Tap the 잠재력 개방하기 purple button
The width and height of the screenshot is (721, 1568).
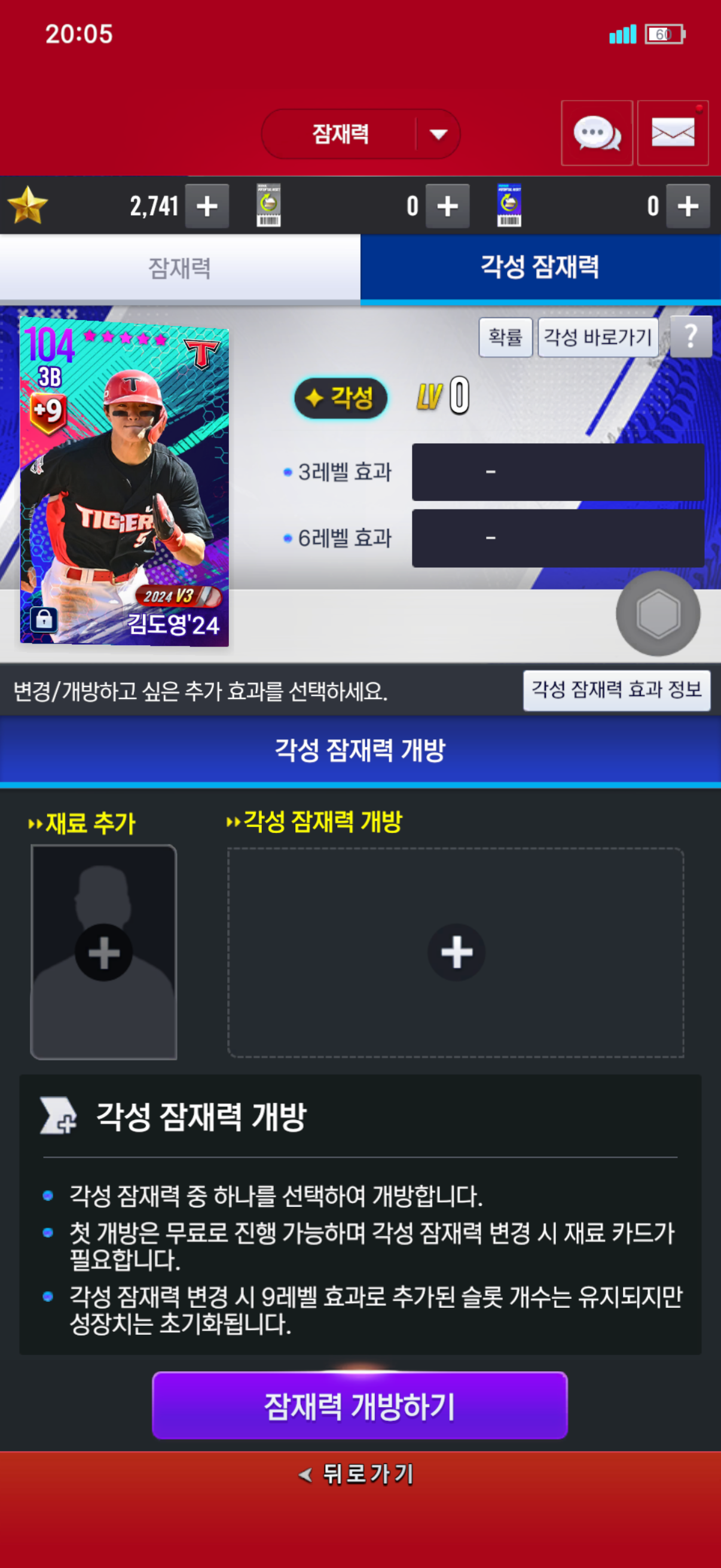pos(359,1406)
